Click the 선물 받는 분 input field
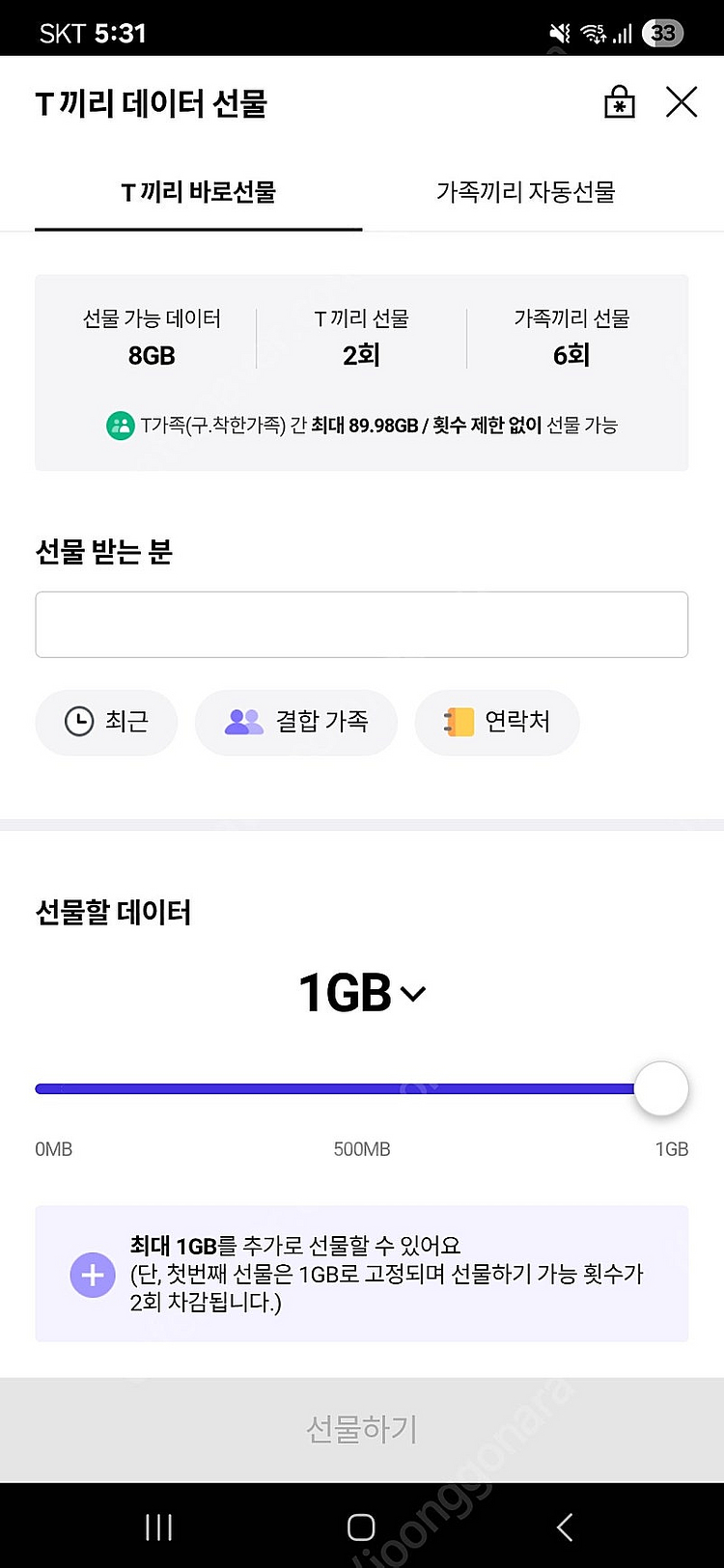Screen dimensions: 724x1568 [362, 624]
